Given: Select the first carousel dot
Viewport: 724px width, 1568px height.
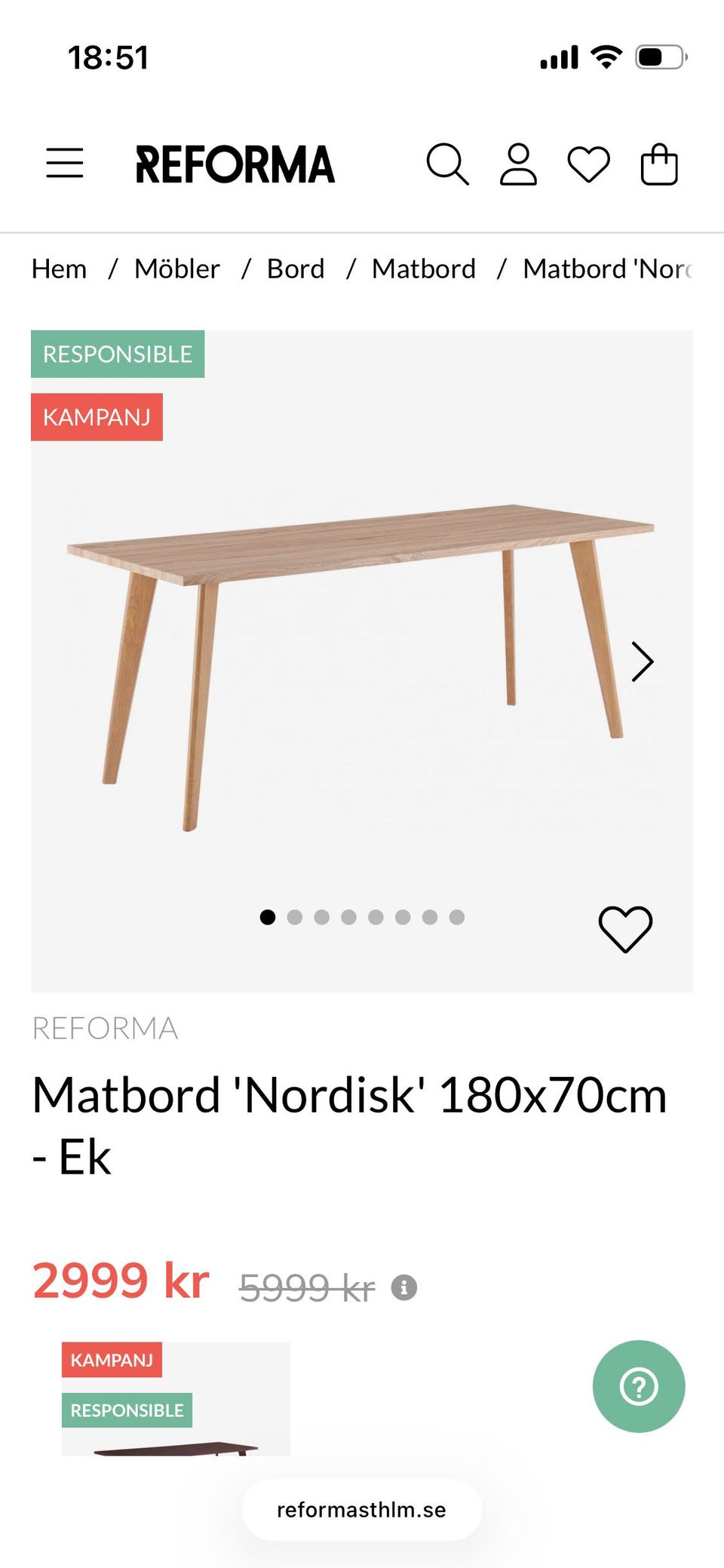Looking at the screenshot, I should click(x=268, y=918).
